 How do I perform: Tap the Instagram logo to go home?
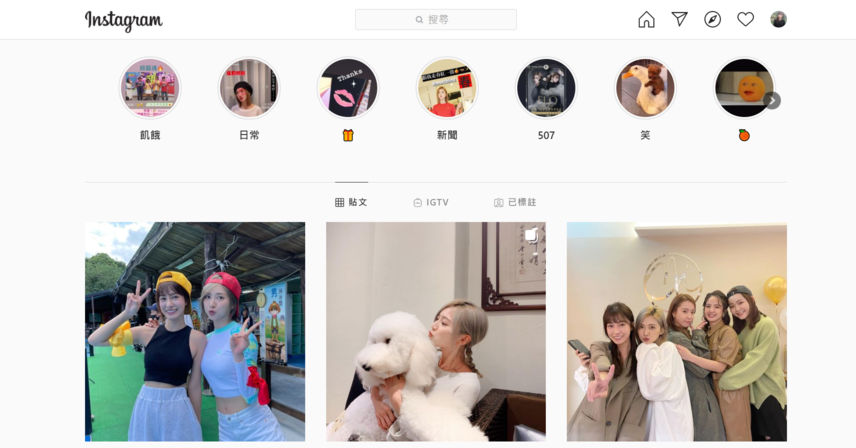coord(123,20)
